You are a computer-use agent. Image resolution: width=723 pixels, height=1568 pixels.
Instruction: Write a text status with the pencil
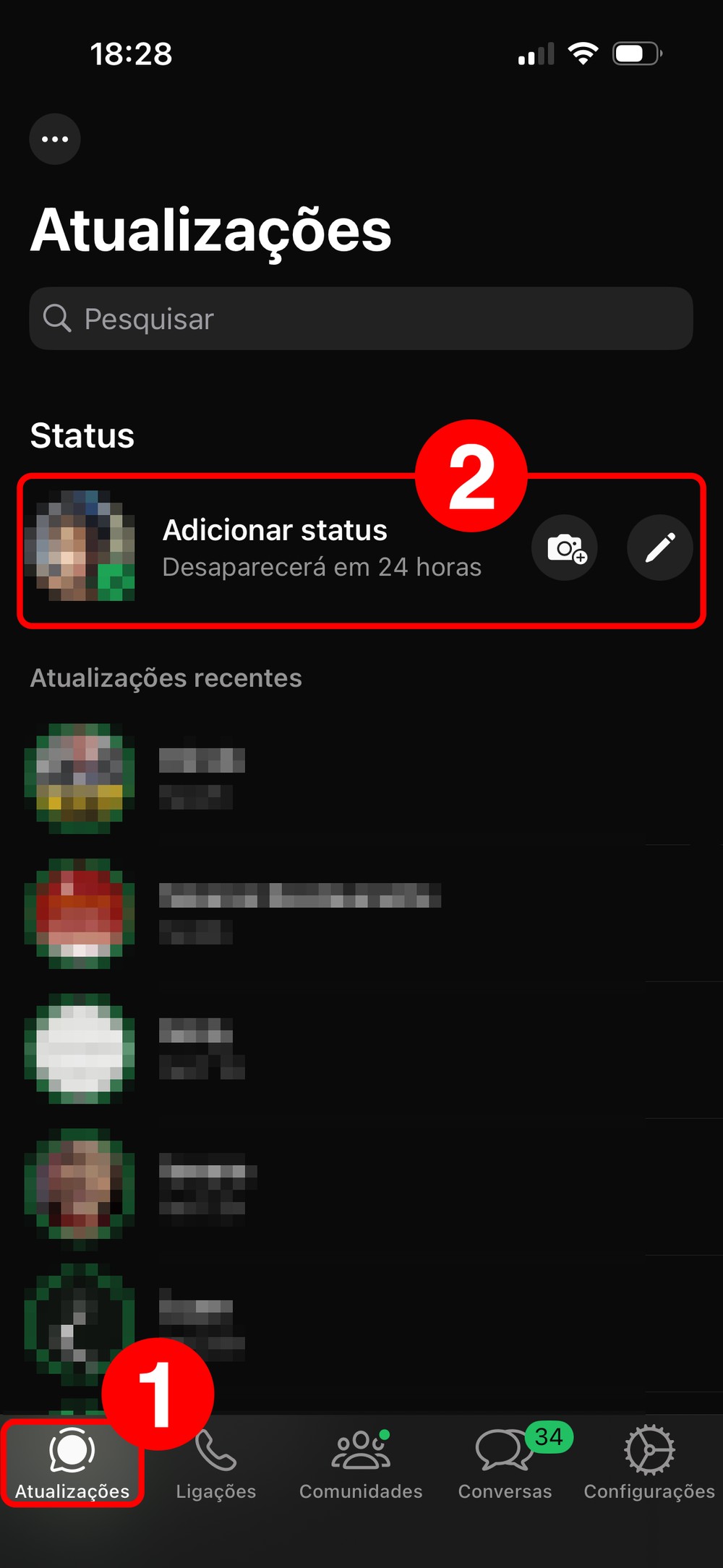[659, 548]
